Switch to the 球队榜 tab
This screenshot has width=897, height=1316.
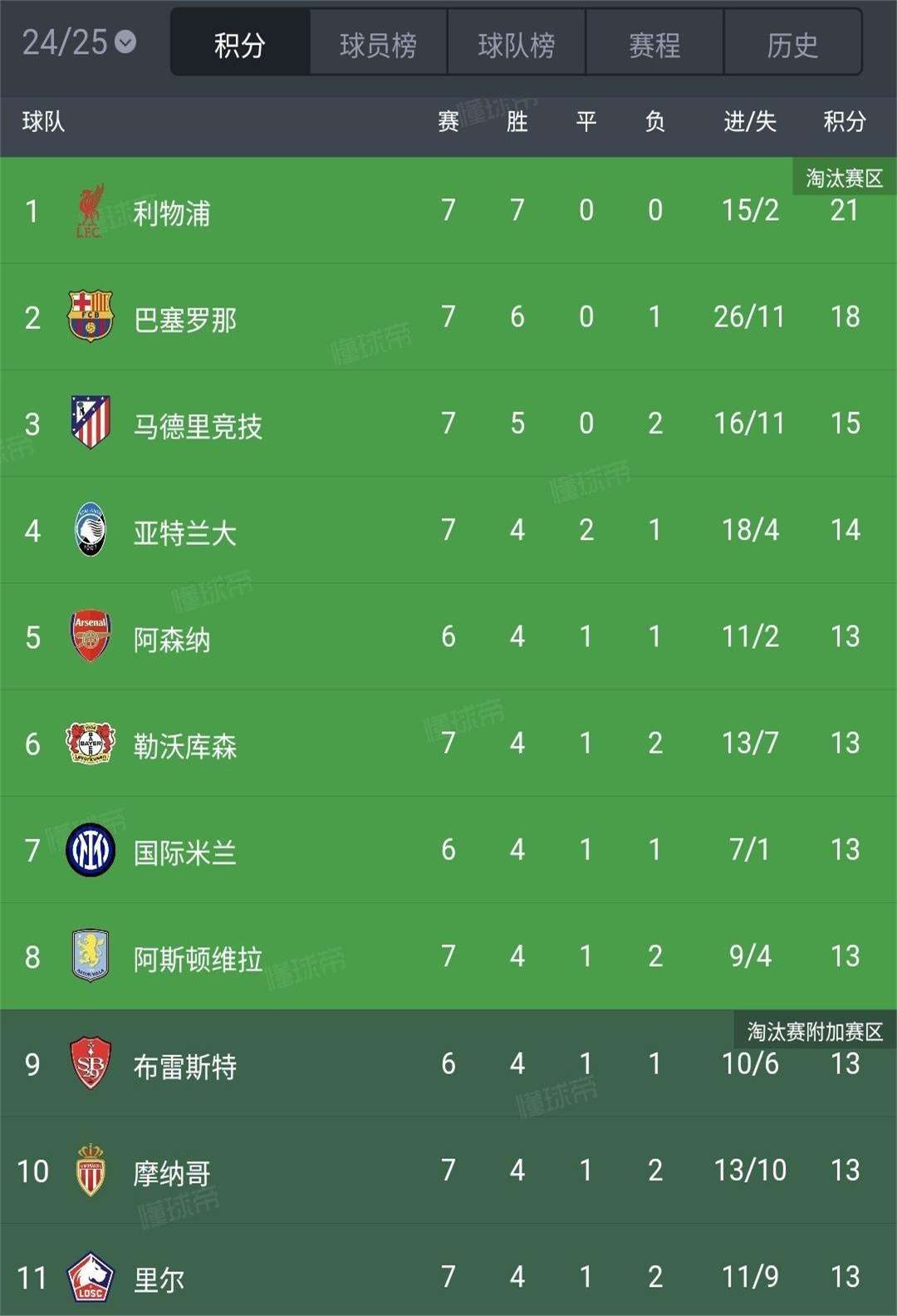pos(515,42)
